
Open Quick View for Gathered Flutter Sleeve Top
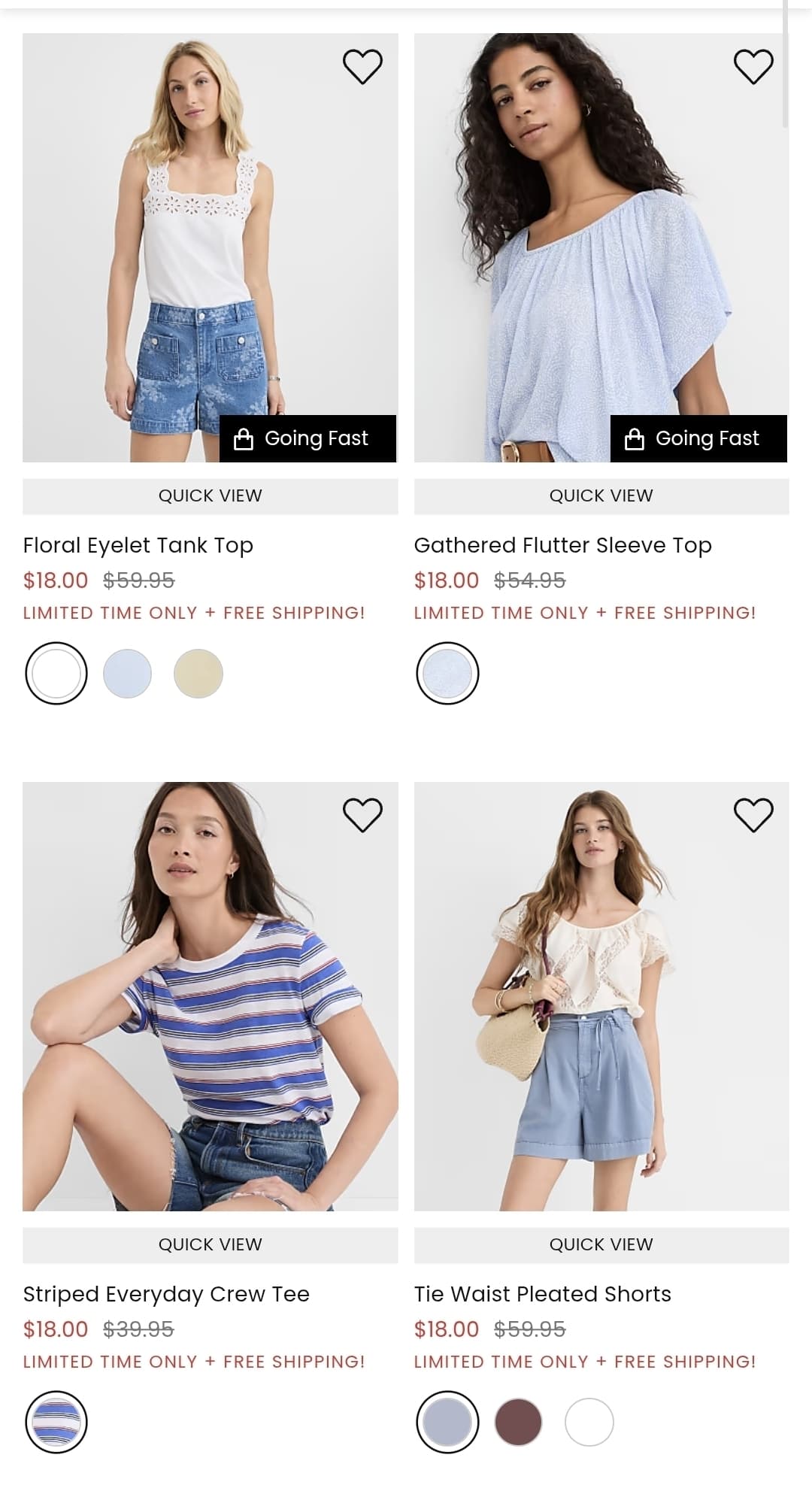601,496
